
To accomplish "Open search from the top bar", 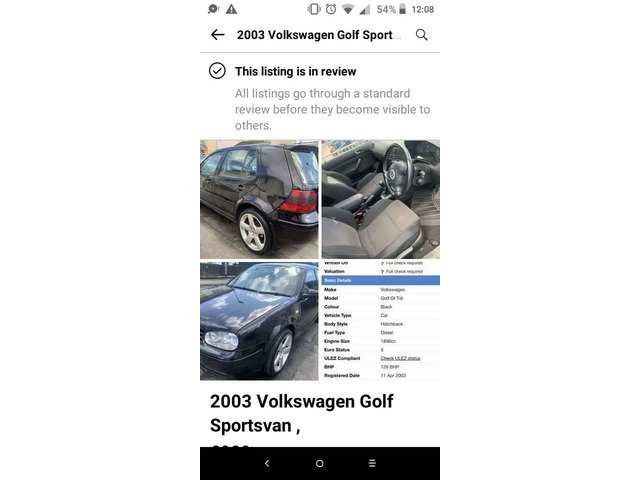I will pos(421,35).
